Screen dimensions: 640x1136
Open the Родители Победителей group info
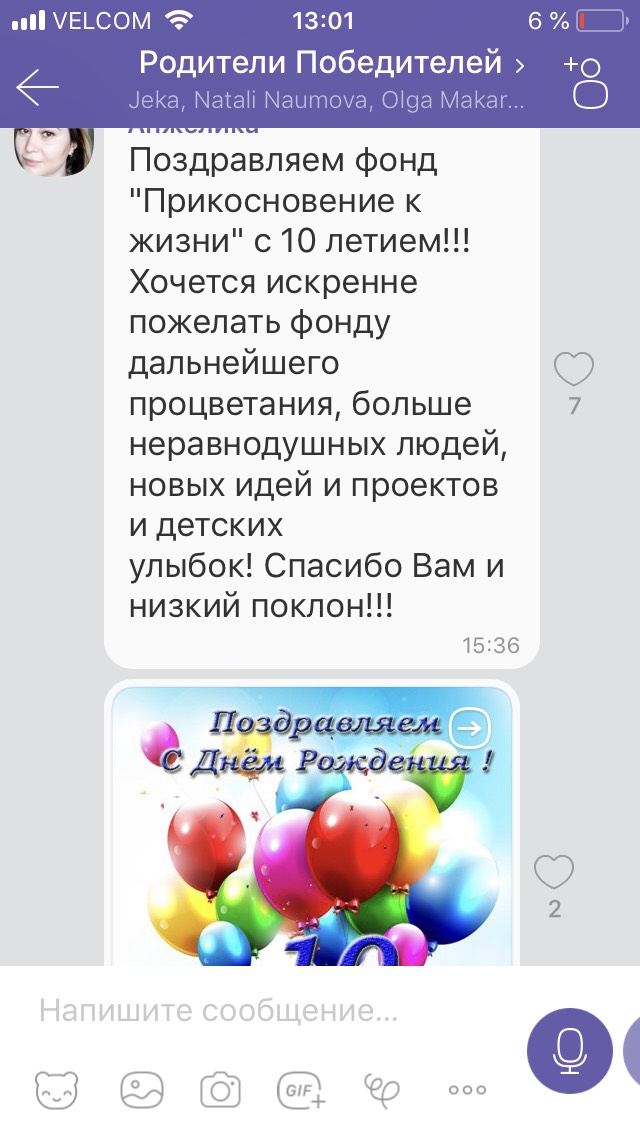click(x=330, y=66)
